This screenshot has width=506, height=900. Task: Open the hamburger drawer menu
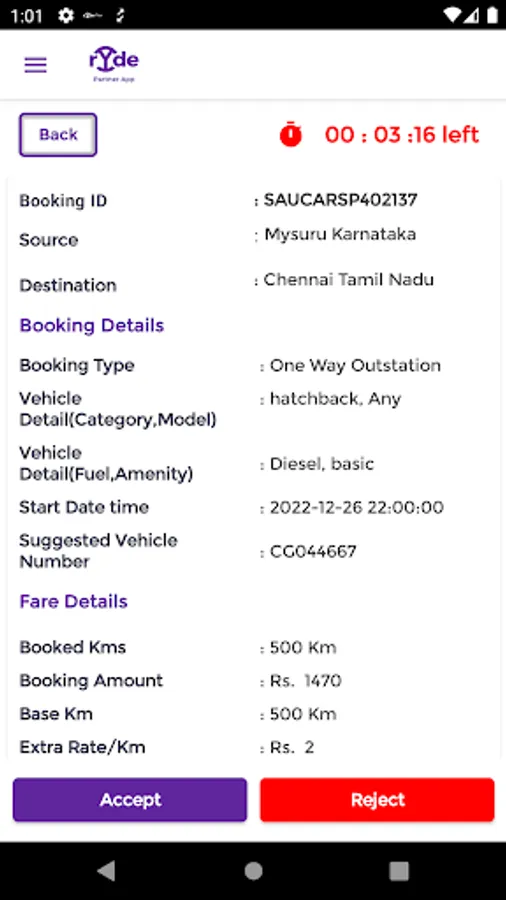36,65
